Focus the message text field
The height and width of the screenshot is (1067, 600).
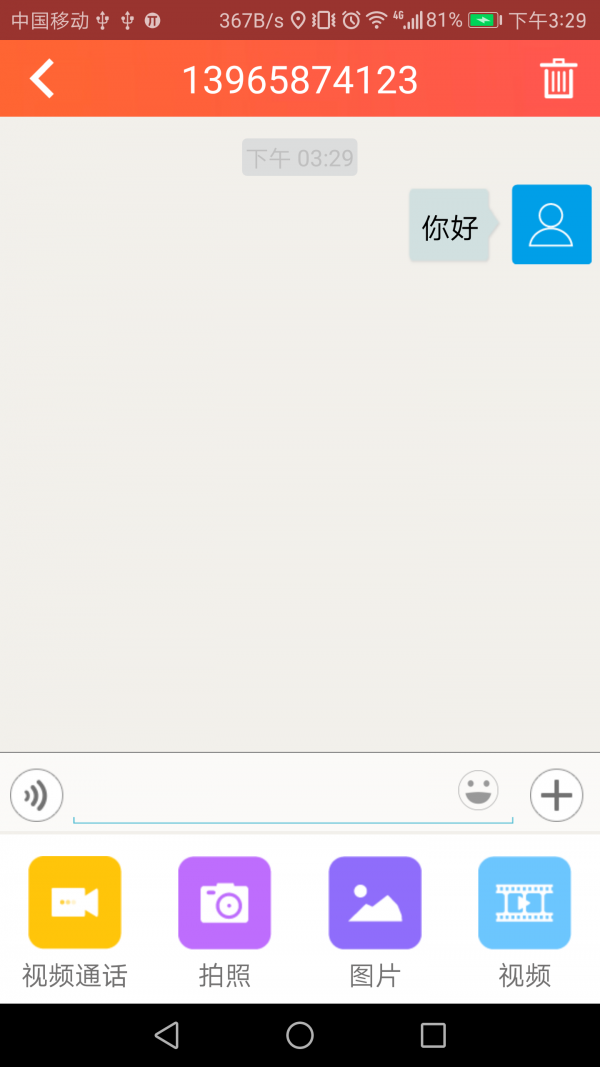click(260, 798)
